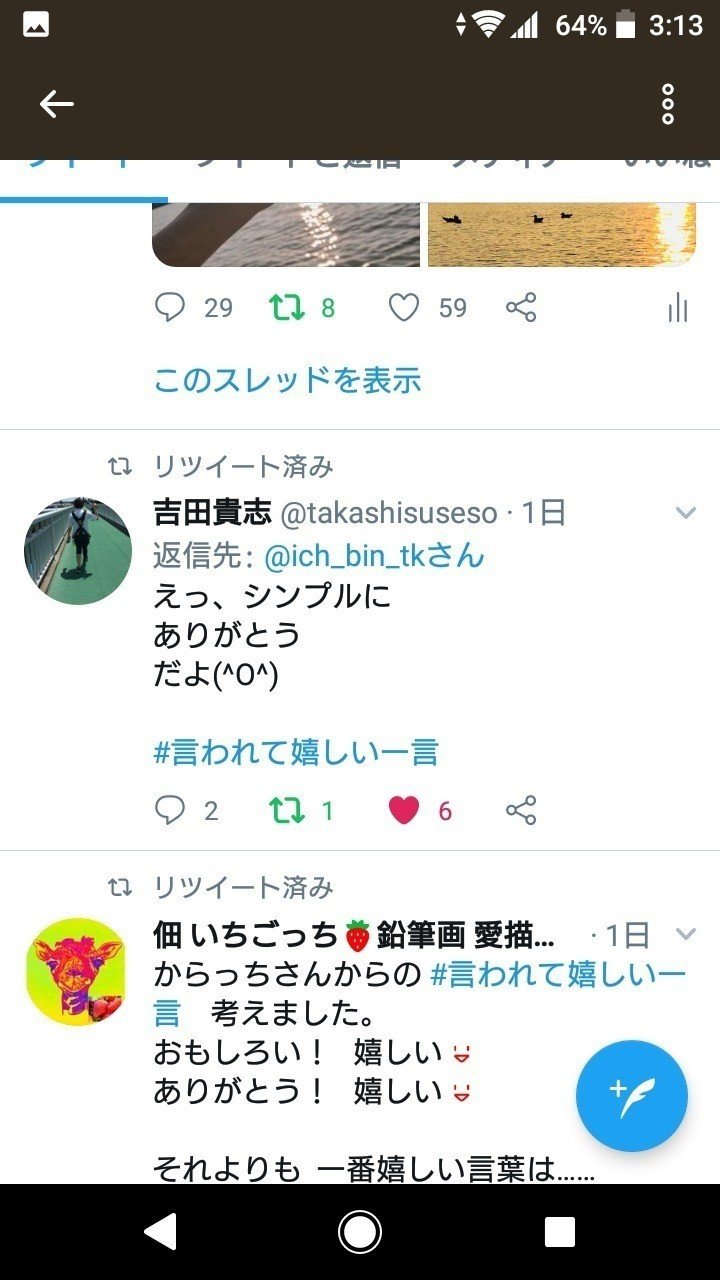Like the tweet with 59 likes
Viewport: 720px width, 1280px height.
pyautogui.click(x=403, y=308)
